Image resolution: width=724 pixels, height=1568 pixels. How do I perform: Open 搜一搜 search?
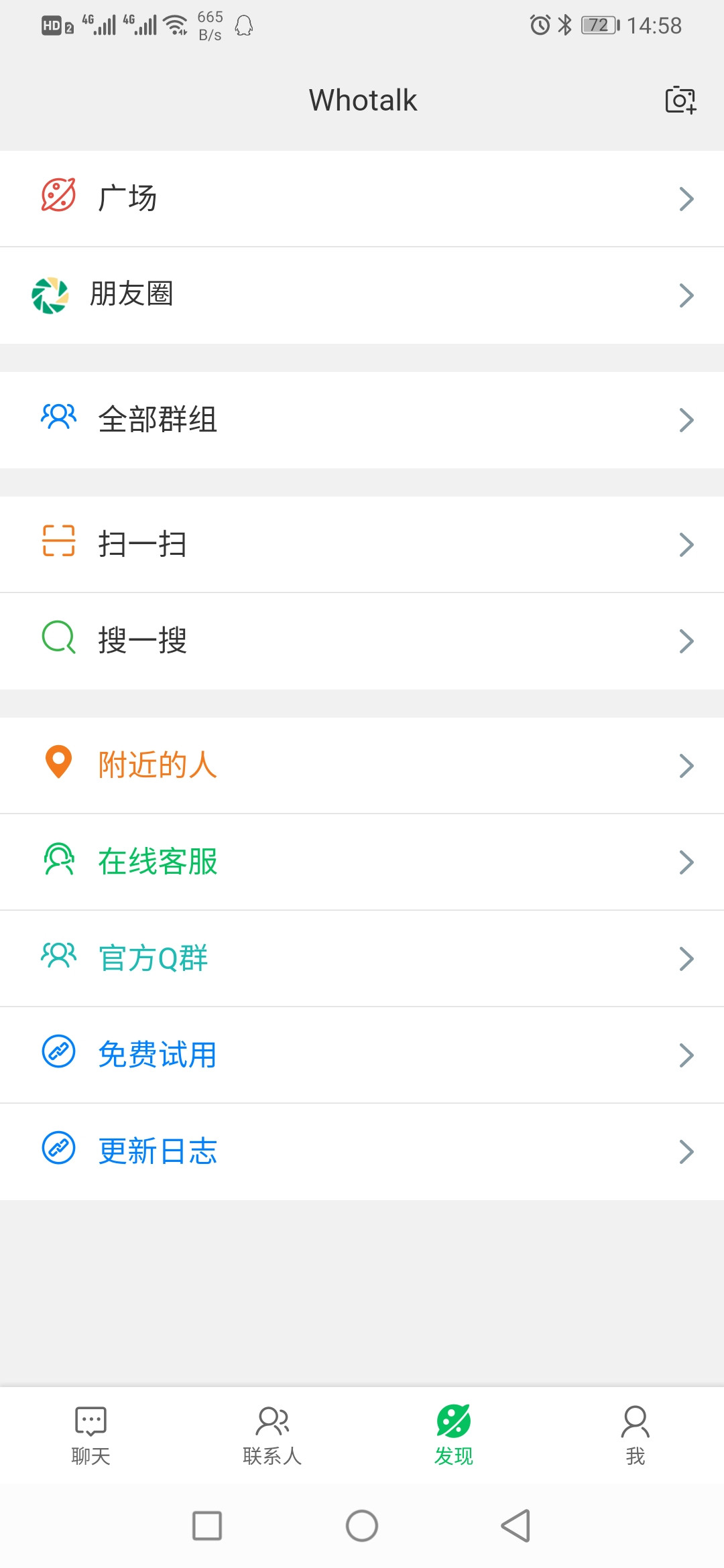click(x=362, y=641)
